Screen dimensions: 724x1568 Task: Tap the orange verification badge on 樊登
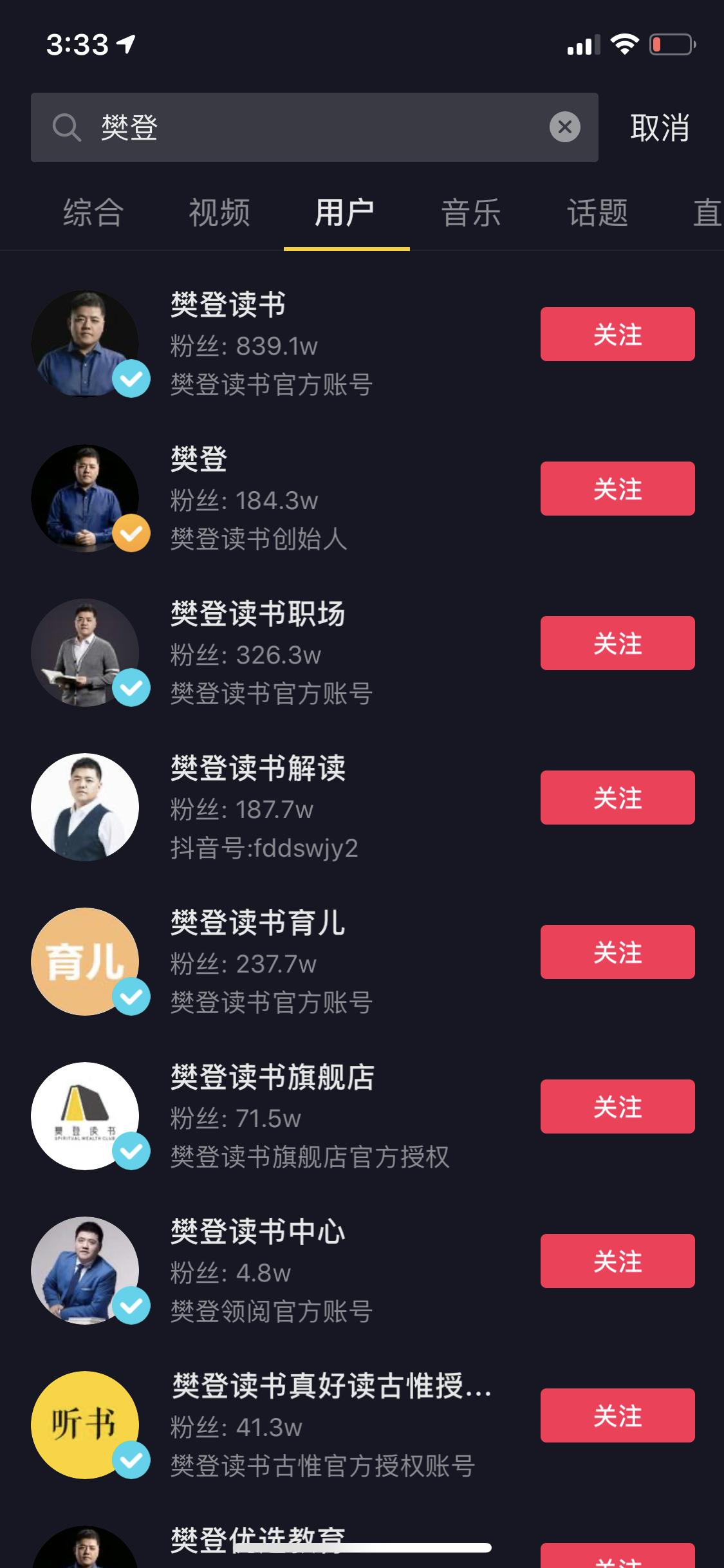click(x=132, y=532)
